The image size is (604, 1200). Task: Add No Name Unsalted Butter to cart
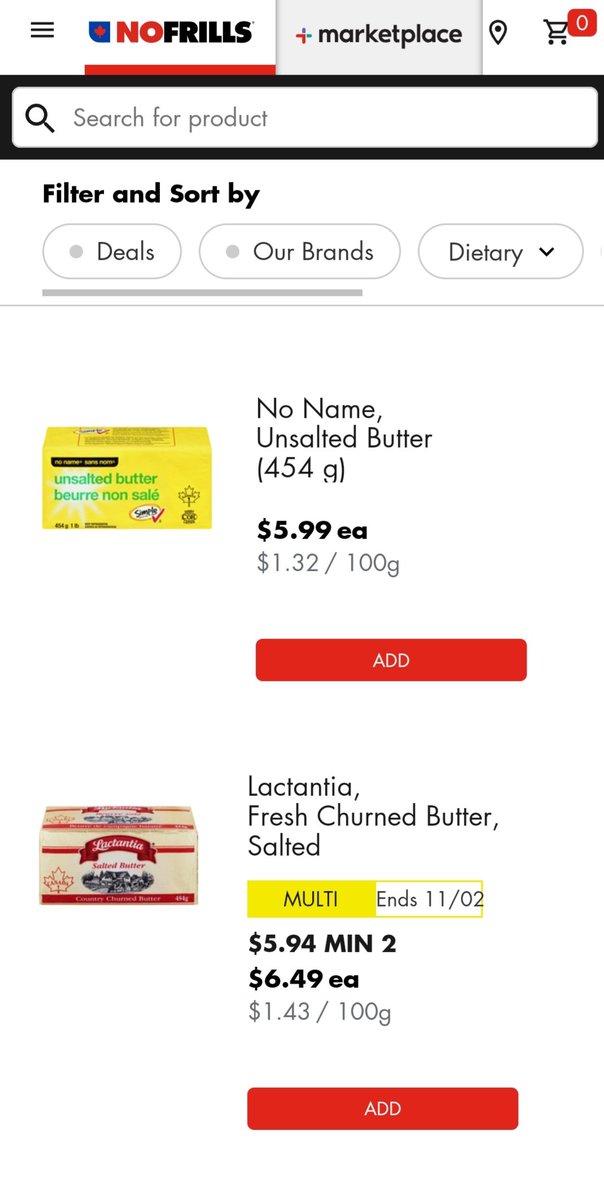(391, 660)
